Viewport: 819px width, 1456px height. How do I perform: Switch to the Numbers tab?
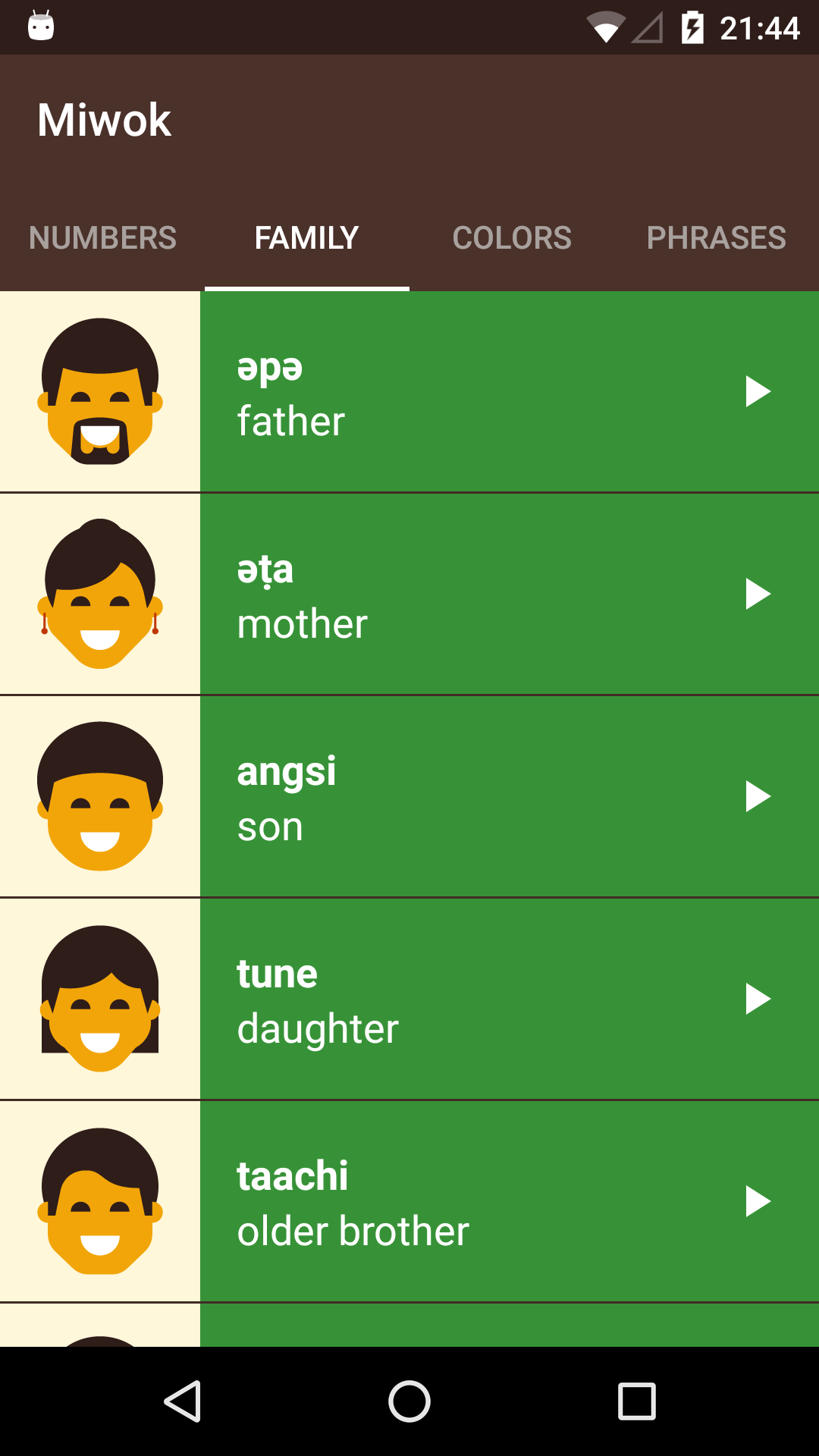coord(102,238)
